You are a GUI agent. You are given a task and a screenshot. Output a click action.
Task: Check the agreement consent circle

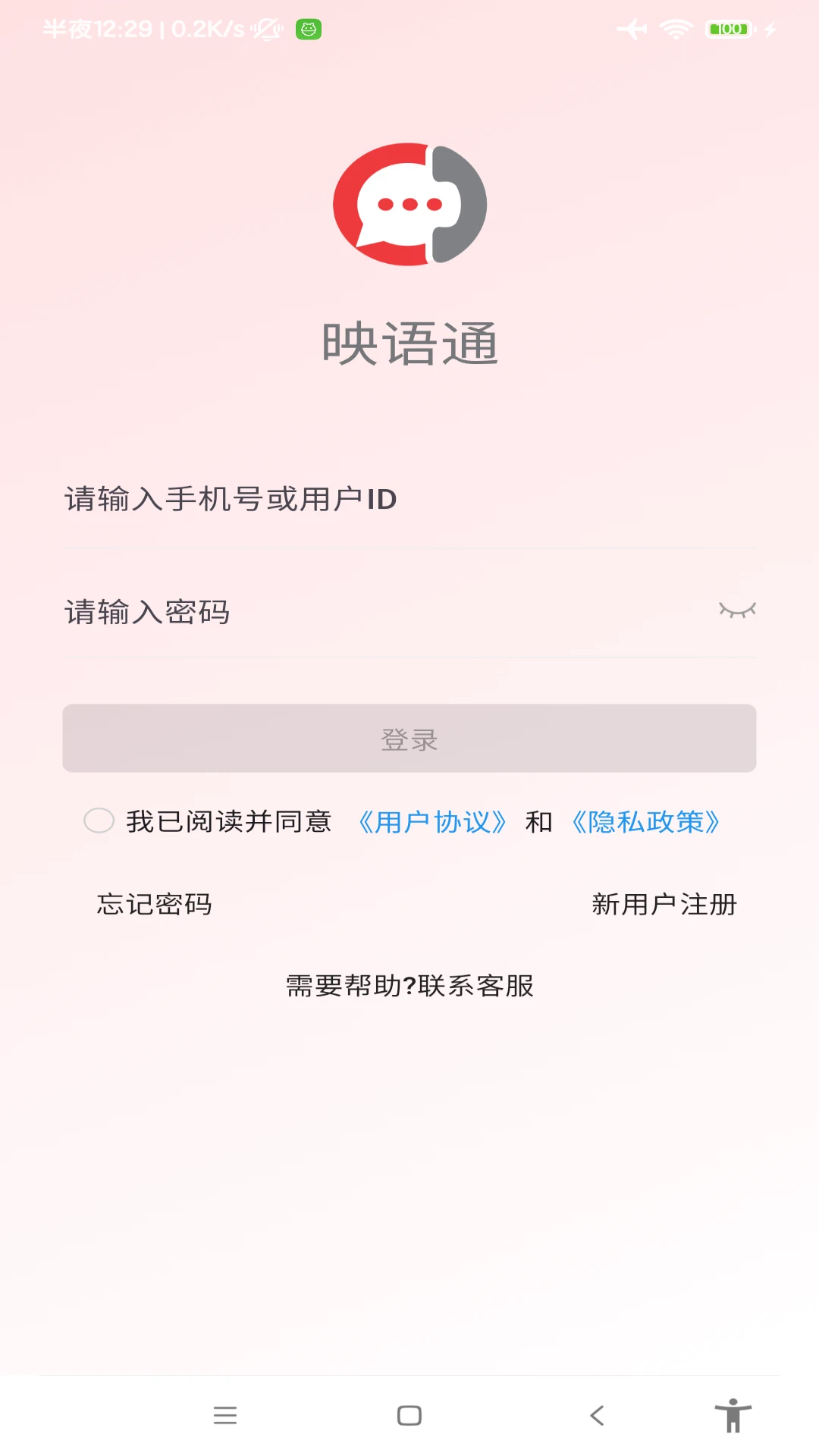coord(99,821)
